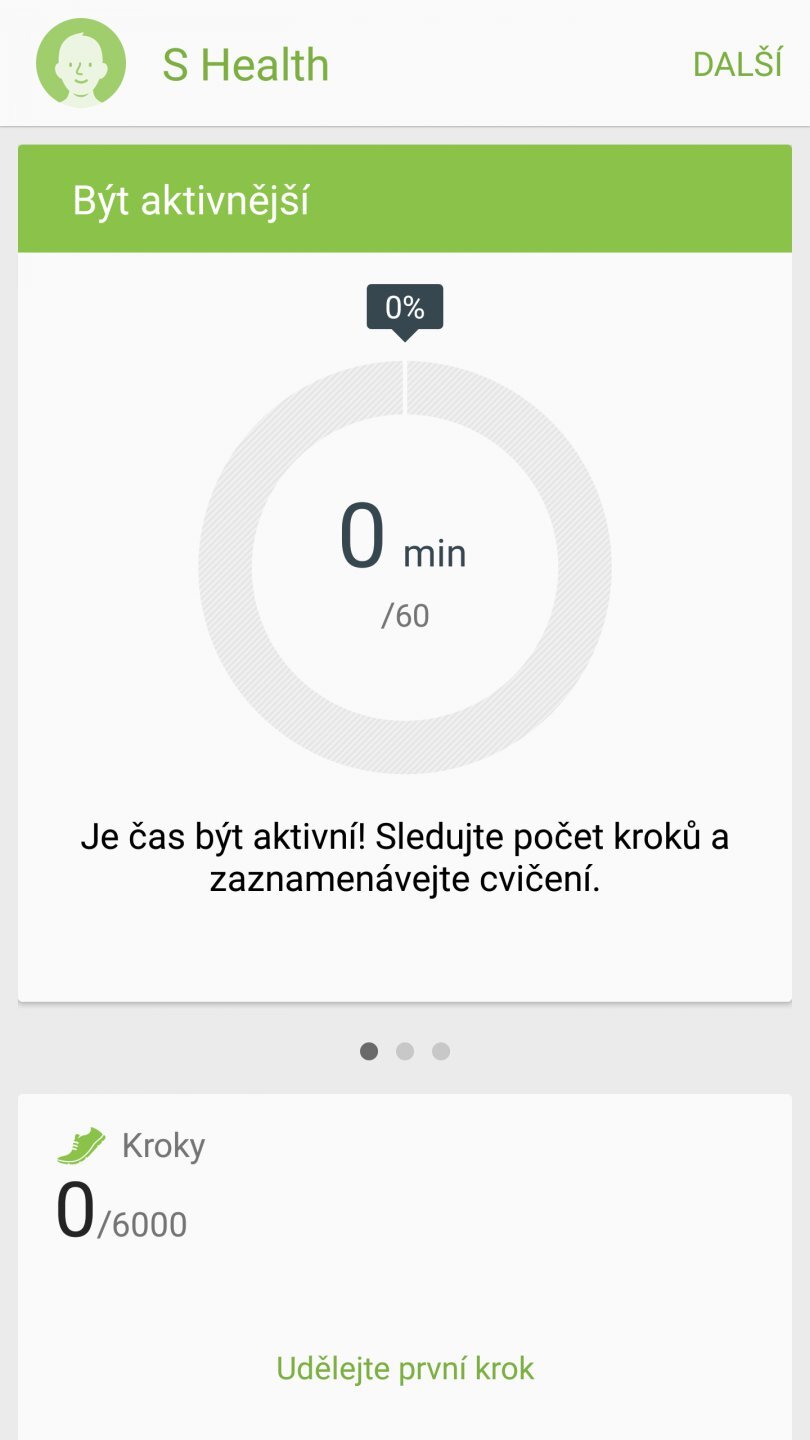This screenshot has height=1440, width=810.
Task: Tap the motivational text about steps
Action: pyautogui.click(x=404, y=858)
